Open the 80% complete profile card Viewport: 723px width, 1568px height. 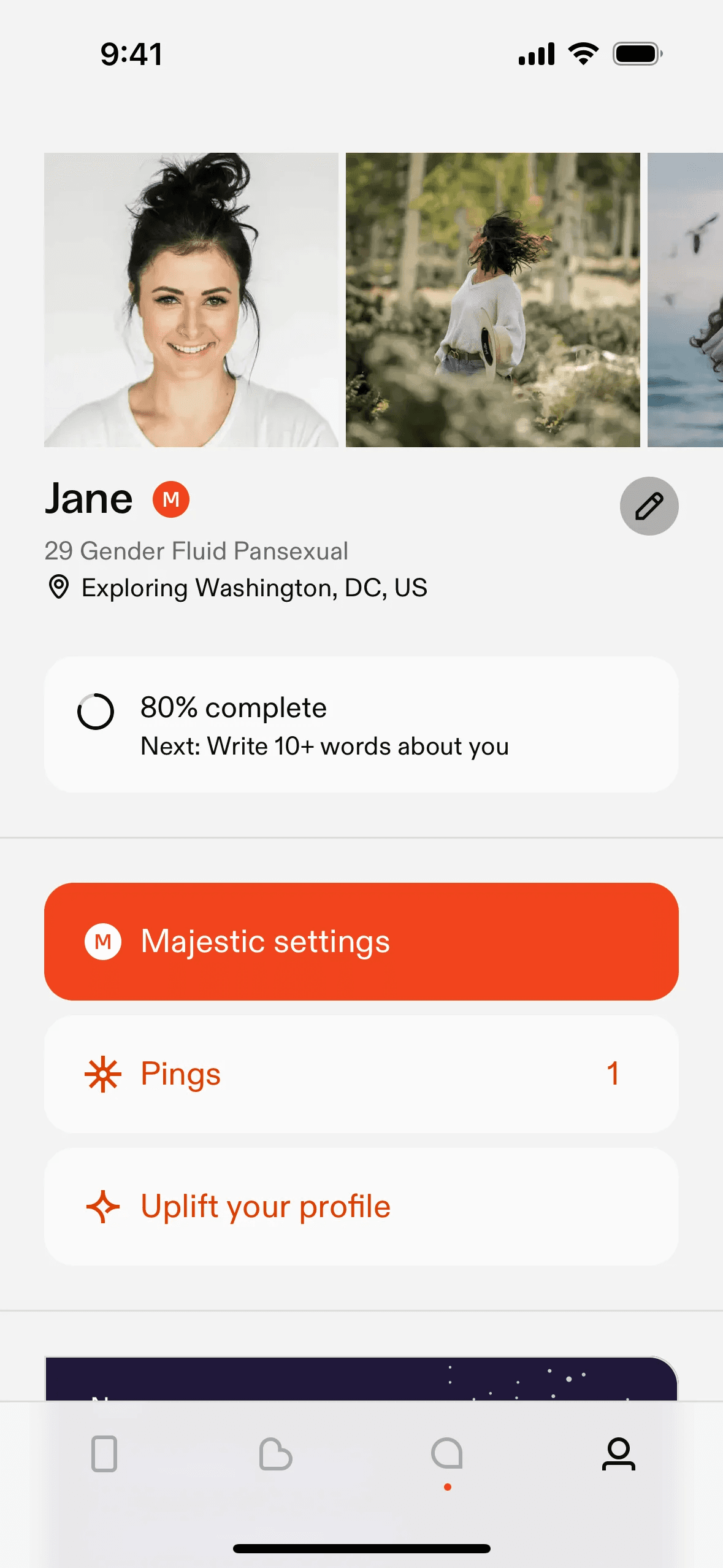361,724
